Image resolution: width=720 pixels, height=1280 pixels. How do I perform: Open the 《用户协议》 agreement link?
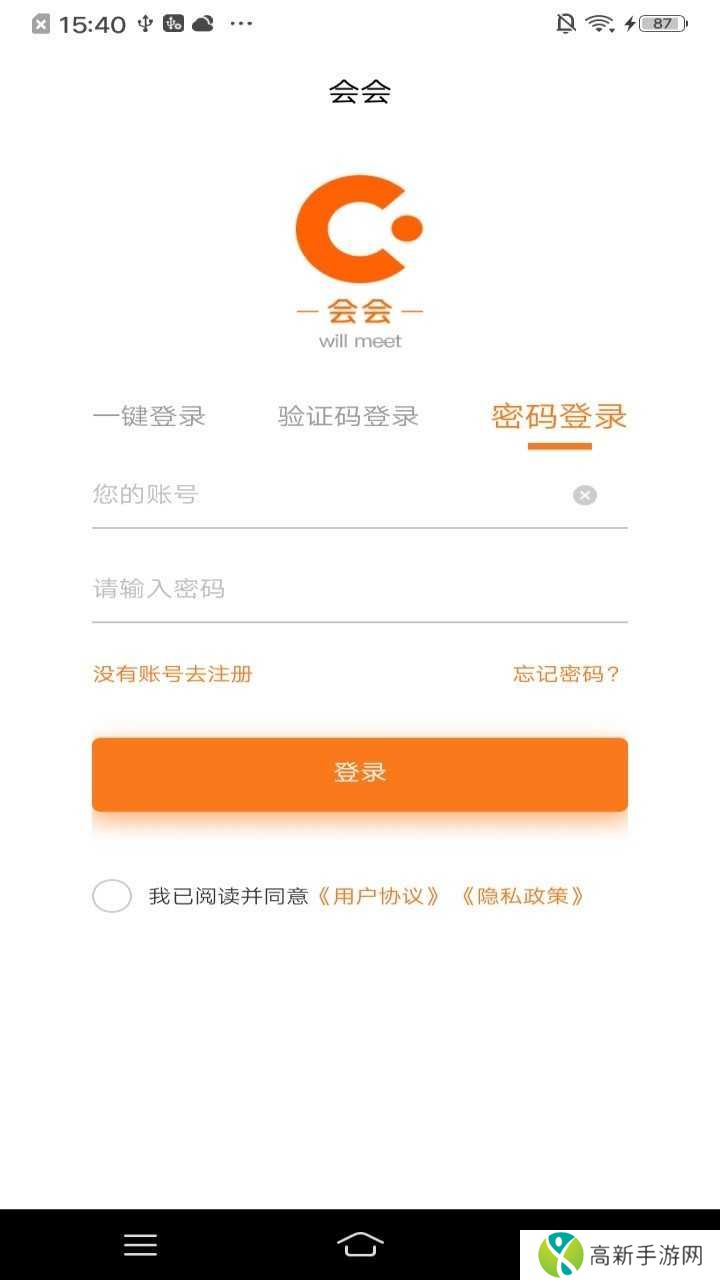378,897
